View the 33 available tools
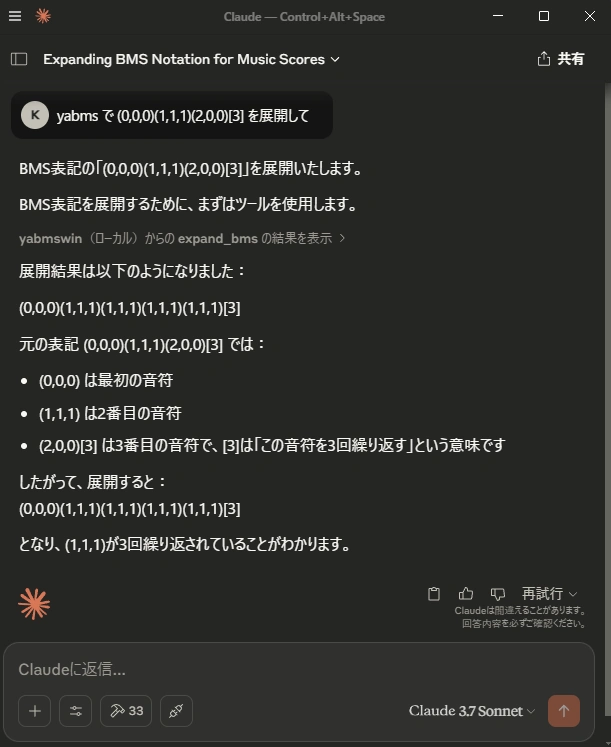The width and height of the screenshot is (611, 747). (126, 711)
